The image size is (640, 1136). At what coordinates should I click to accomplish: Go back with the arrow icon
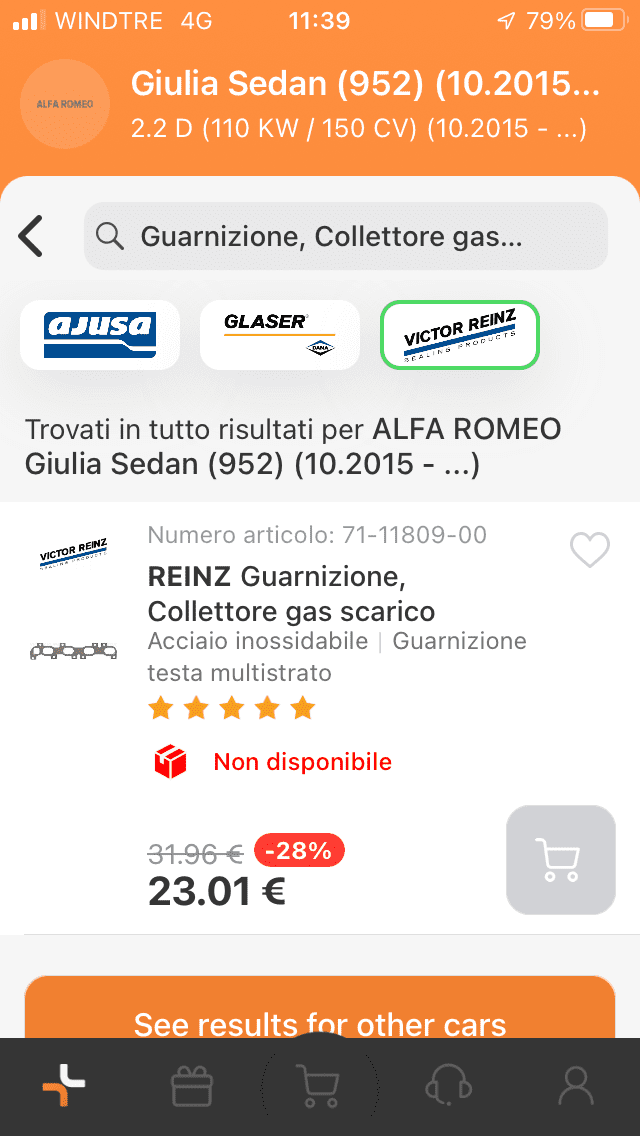(x=32, y=237)
